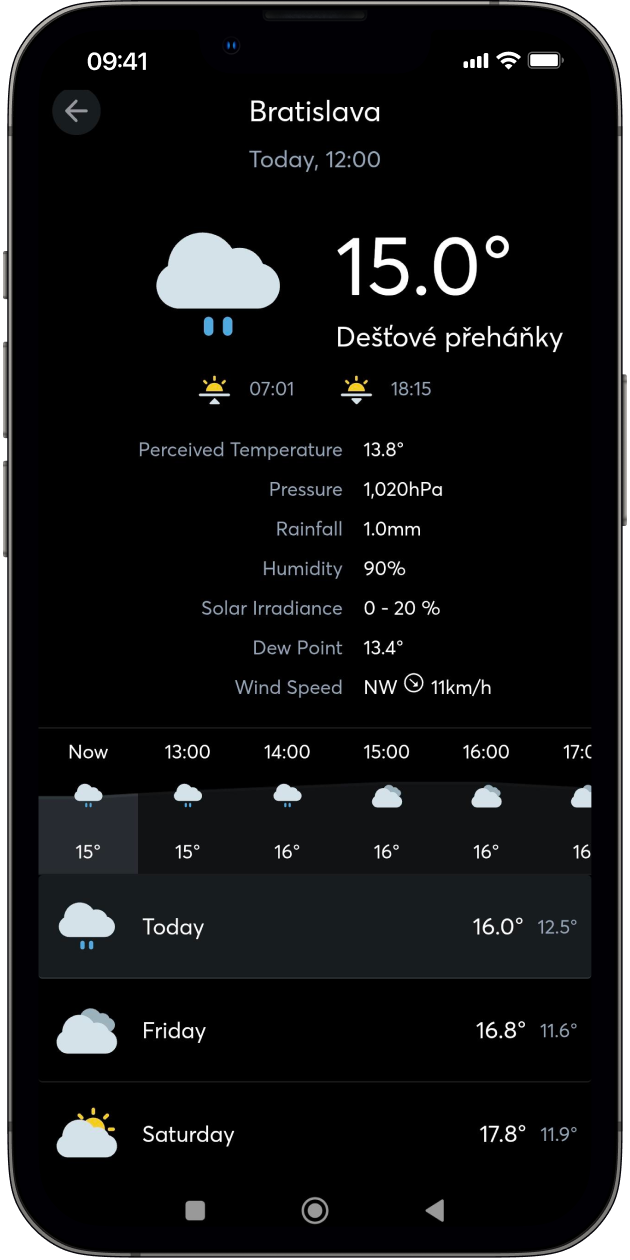Open Today's daily forecast row
630x1260 pixels.
point(314,927)
